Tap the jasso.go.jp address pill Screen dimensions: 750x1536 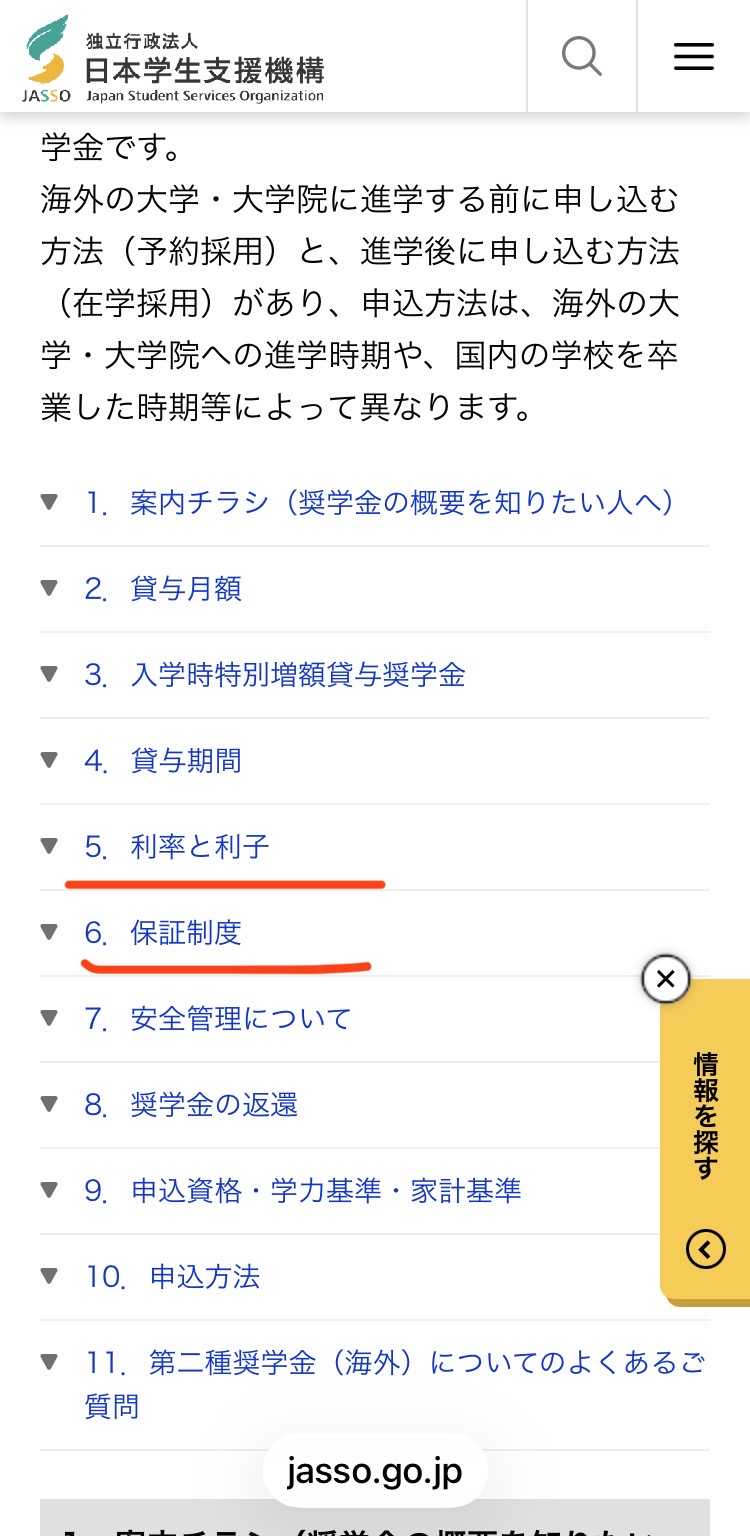[x=375, y=1471]
